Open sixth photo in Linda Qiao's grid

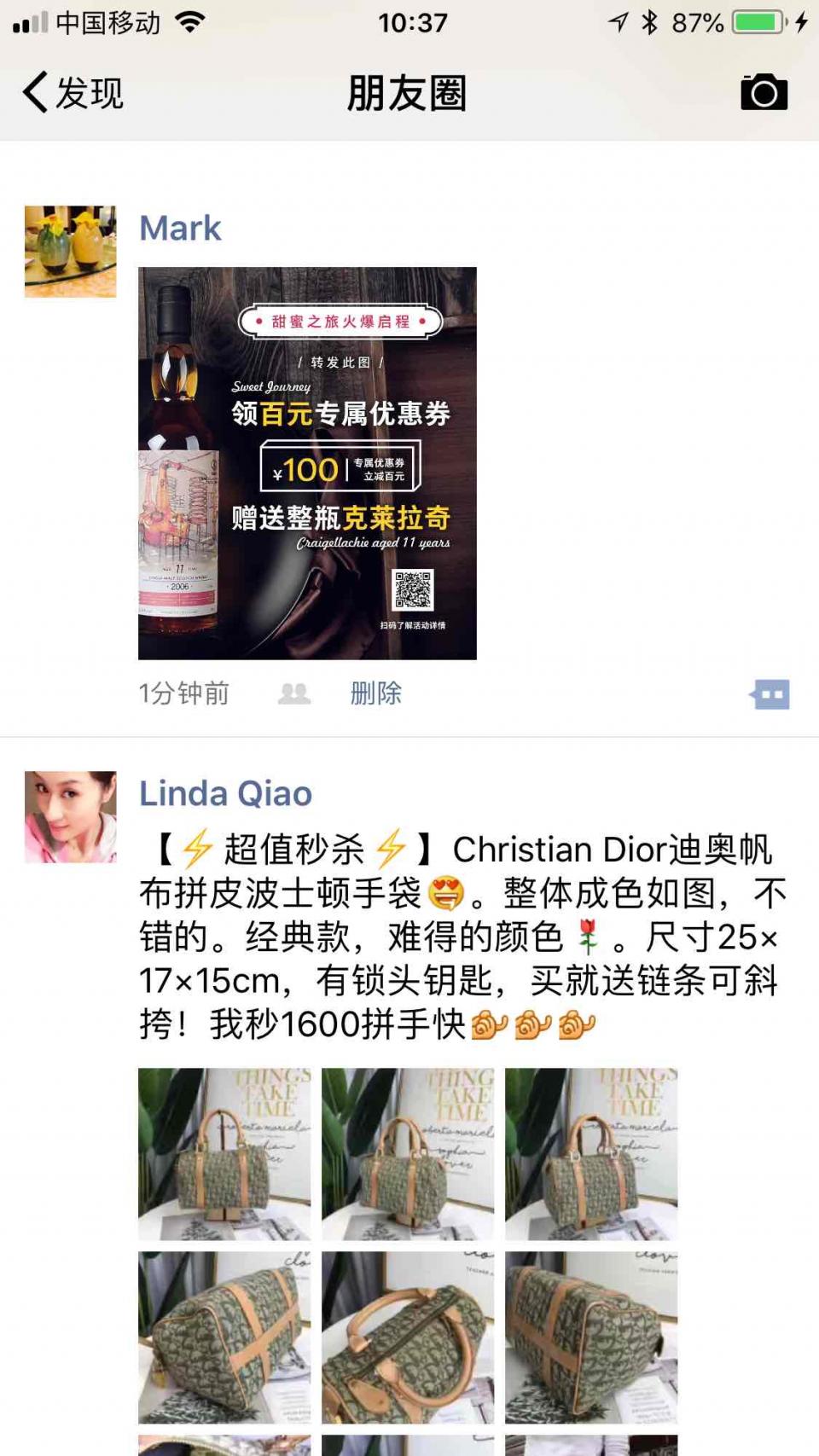pyautogui.click(x=591, y=1337)
